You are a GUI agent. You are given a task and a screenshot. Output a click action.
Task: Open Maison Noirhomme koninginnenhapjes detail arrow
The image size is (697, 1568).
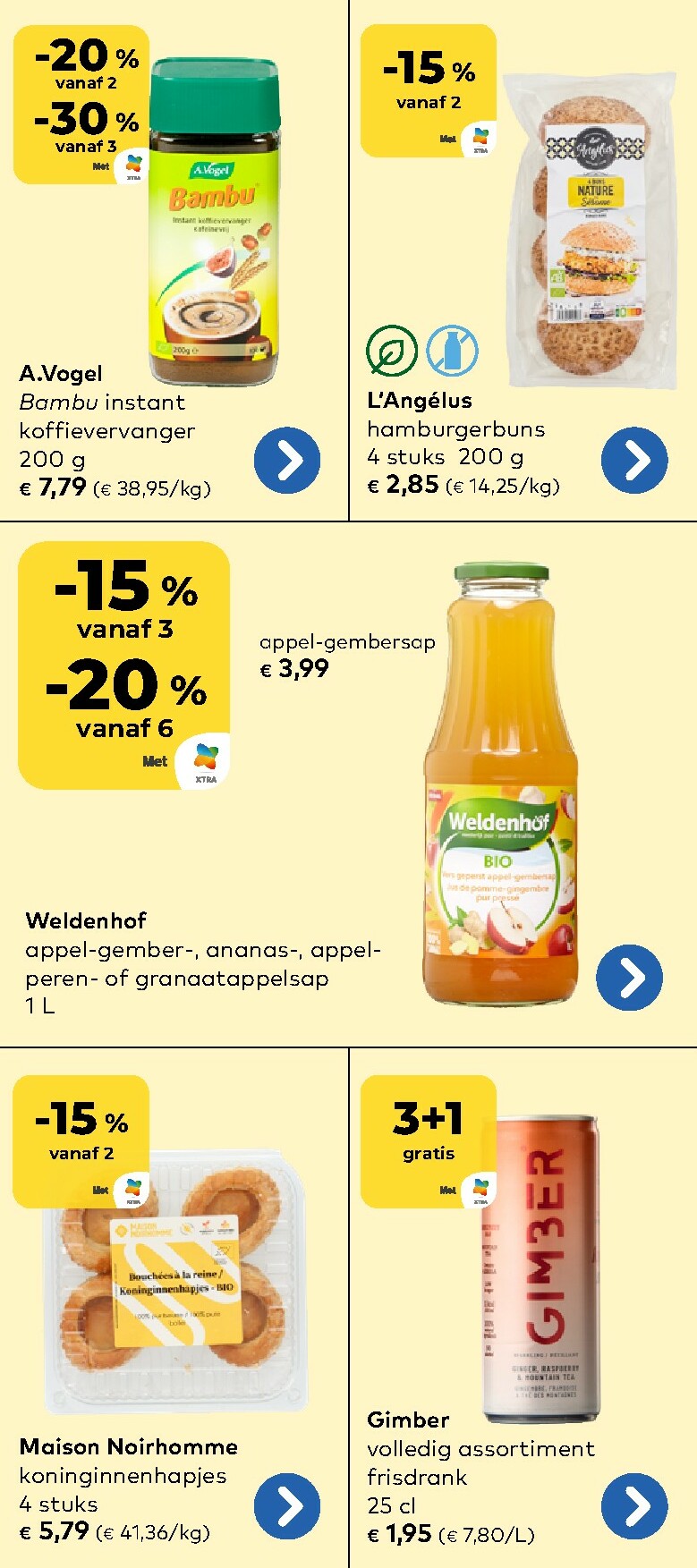point(287,1506)
